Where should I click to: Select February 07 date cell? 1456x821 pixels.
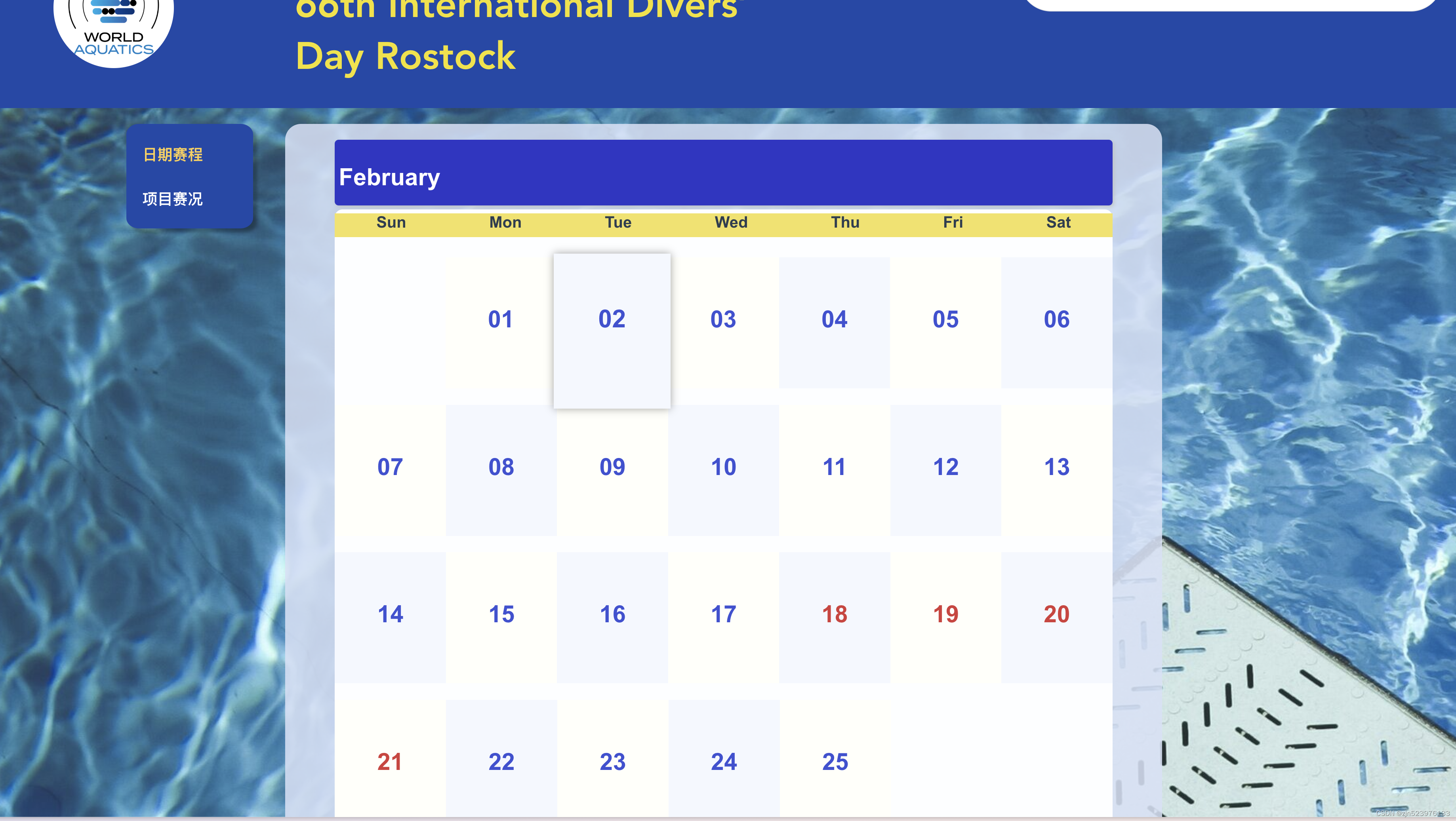tap(390, 467)
